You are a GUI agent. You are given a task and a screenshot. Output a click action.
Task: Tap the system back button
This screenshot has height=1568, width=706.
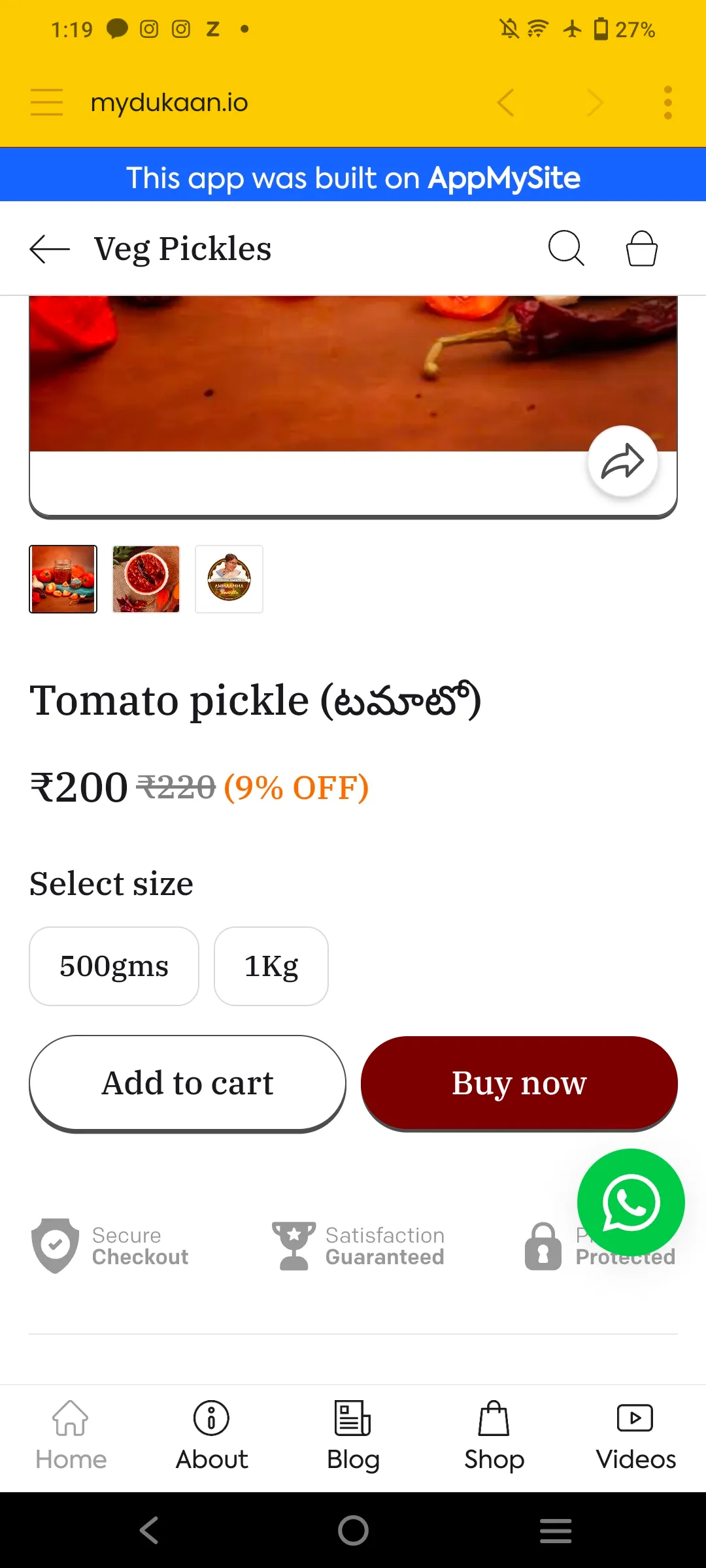pyautogui.click(x=149, y=1530)
